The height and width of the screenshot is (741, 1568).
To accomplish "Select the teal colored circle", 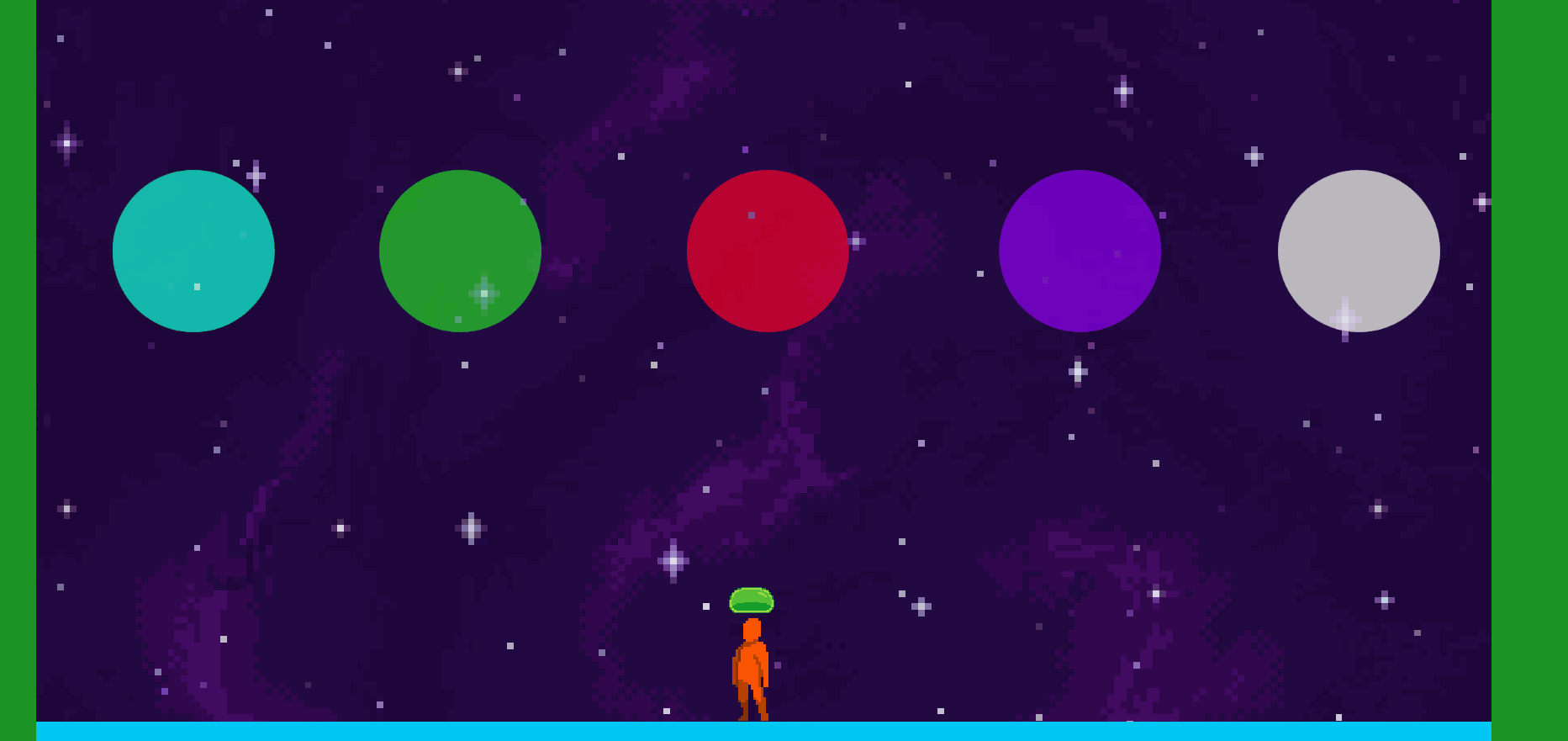I will [193, 251].
